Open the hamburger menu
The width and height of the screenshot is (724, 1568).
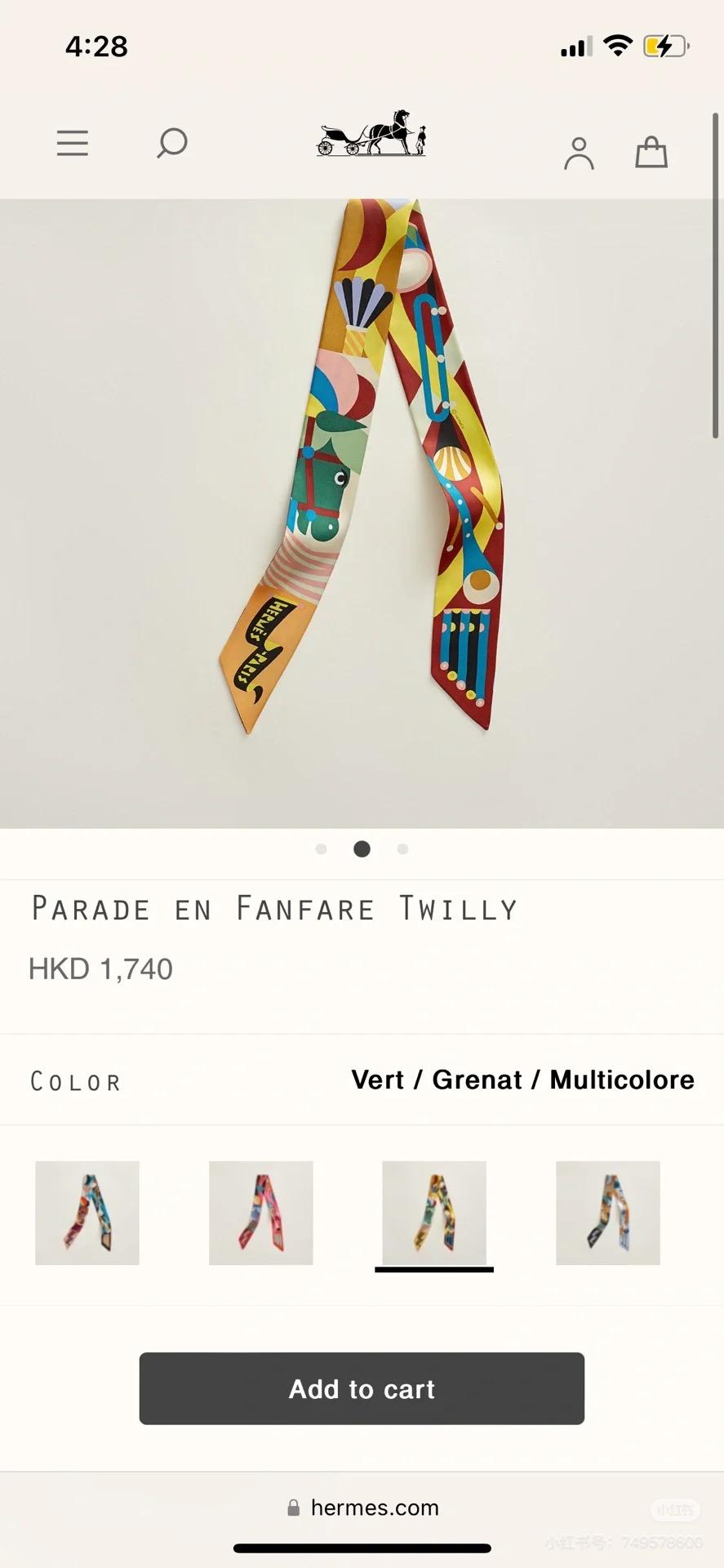point(72,143)
